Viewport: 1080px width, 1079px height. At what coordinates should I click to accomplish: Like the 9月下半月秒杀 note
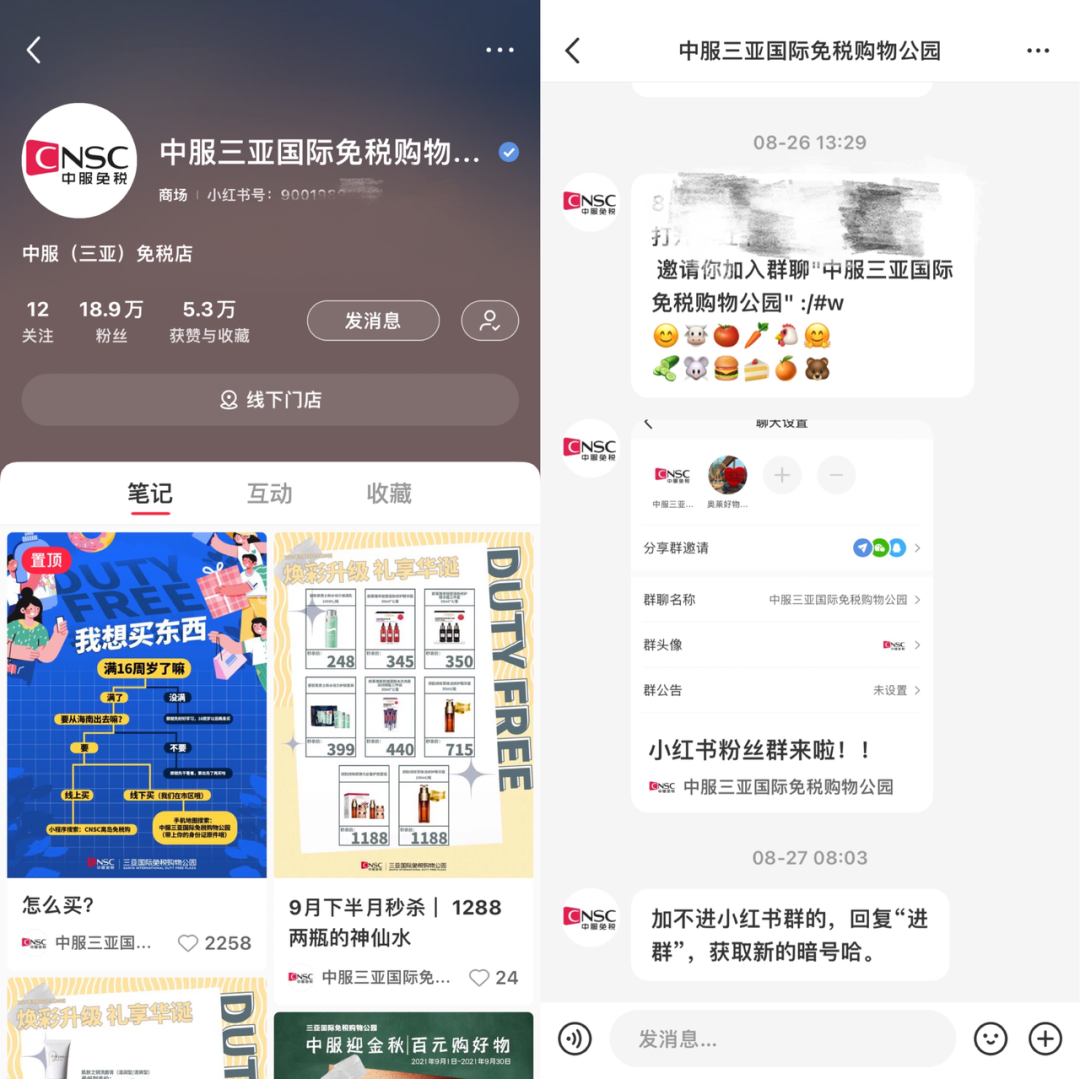[480, 977]
